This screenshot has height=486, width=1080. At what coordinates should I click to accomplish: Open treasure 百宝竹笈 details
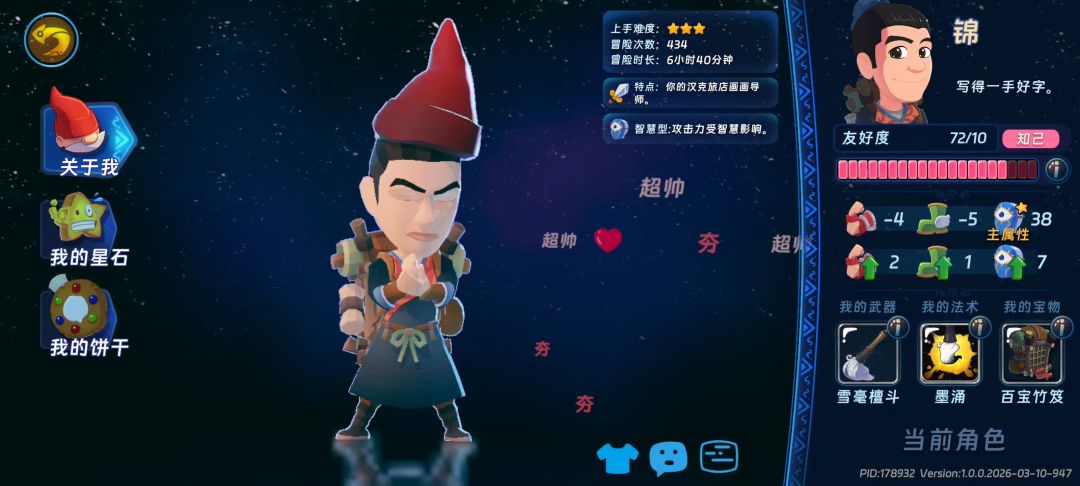coord(1032,354)
